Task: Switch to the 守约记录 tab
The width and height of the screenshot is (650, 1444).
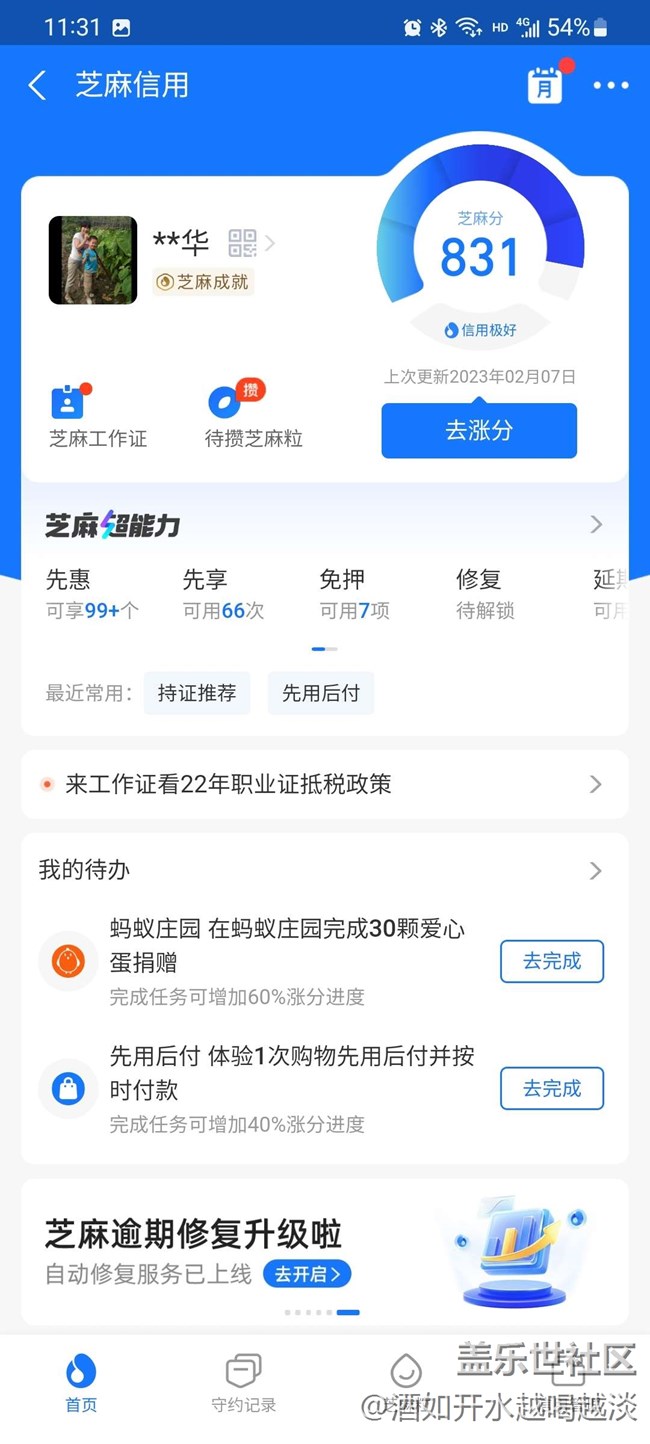Action: (243, 1383)
